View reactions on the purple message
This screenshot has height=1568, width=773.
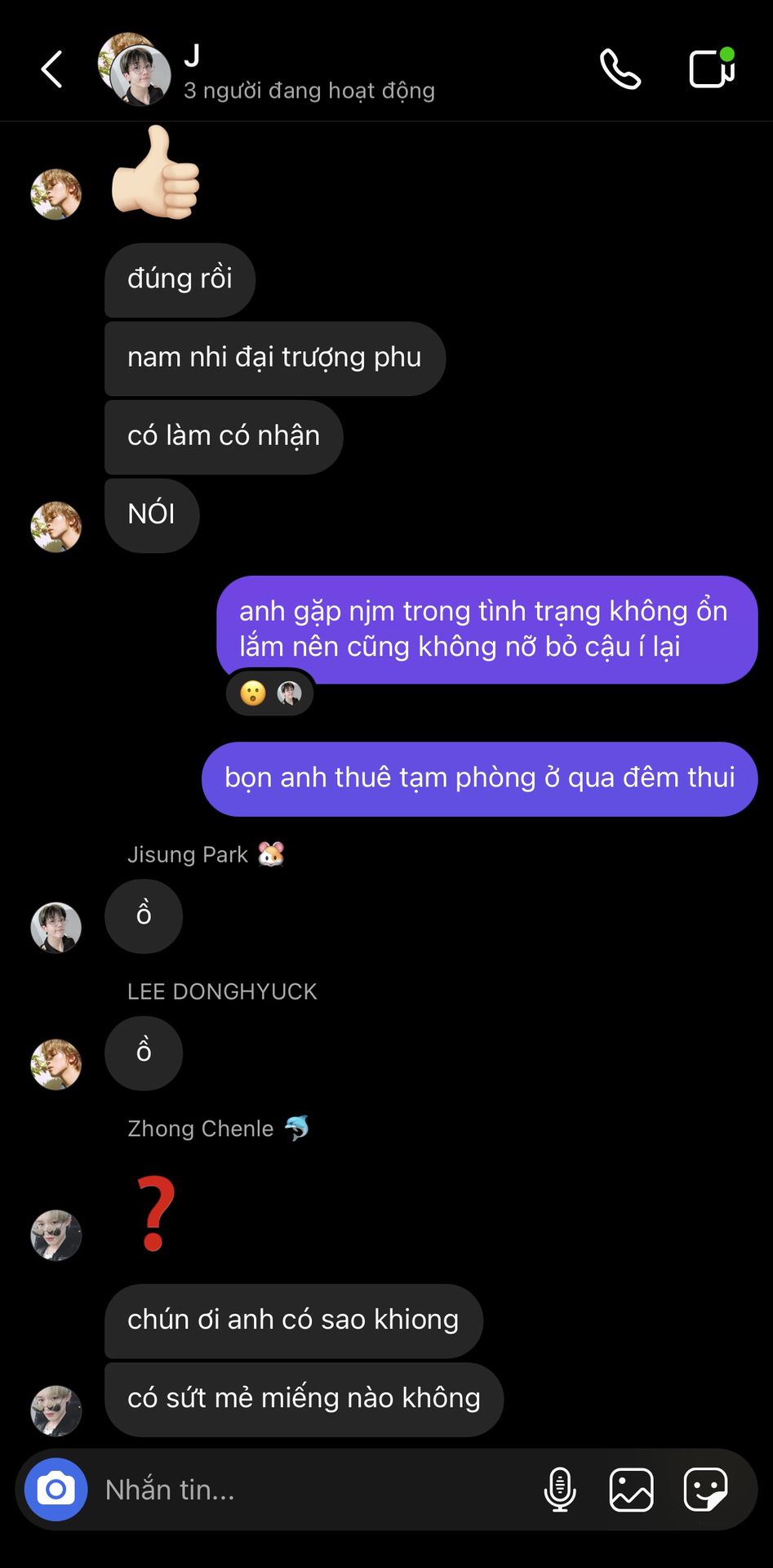(270, 693)
